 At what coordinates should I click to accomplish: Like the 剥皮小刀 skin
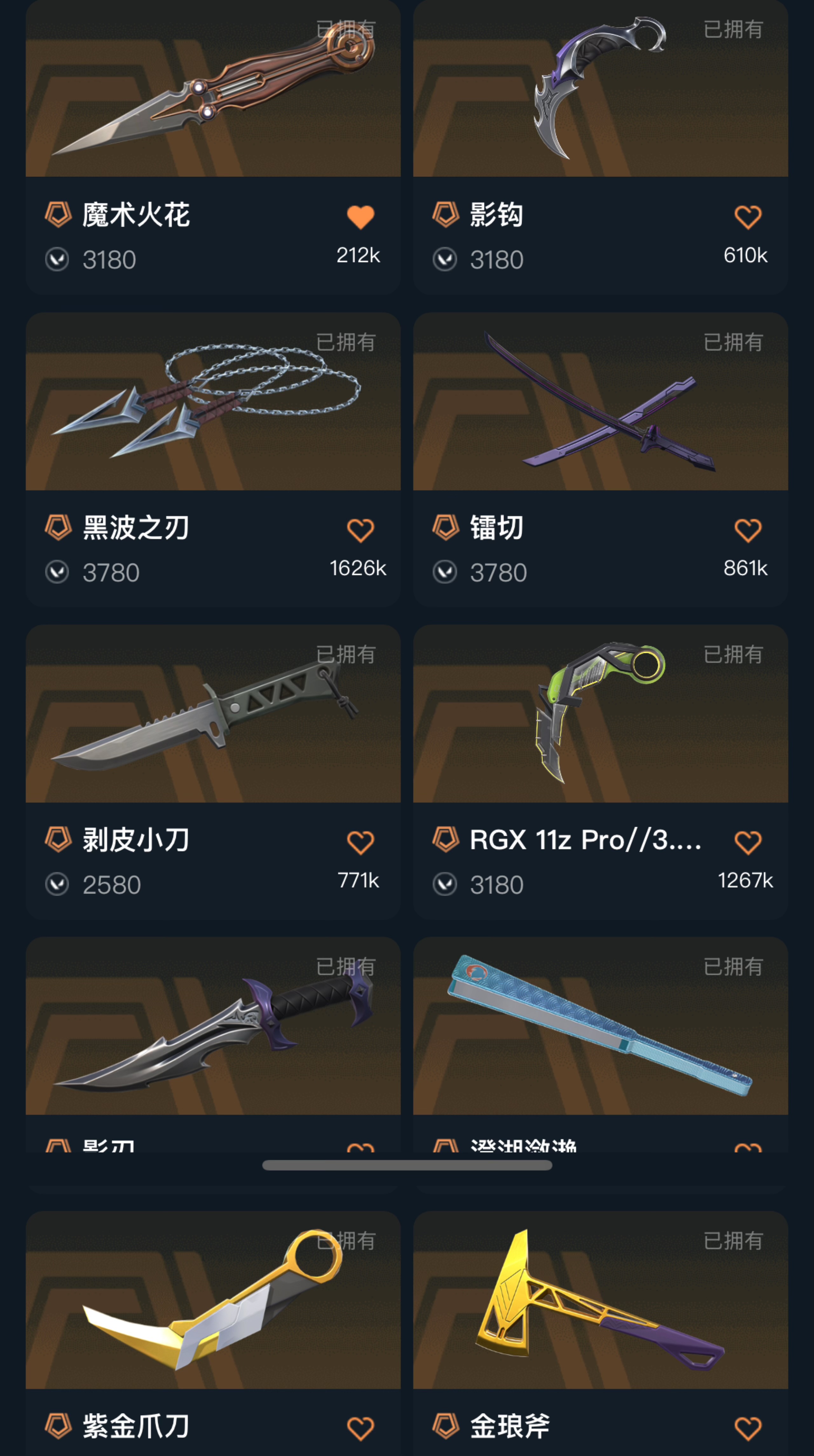[360, 843]
